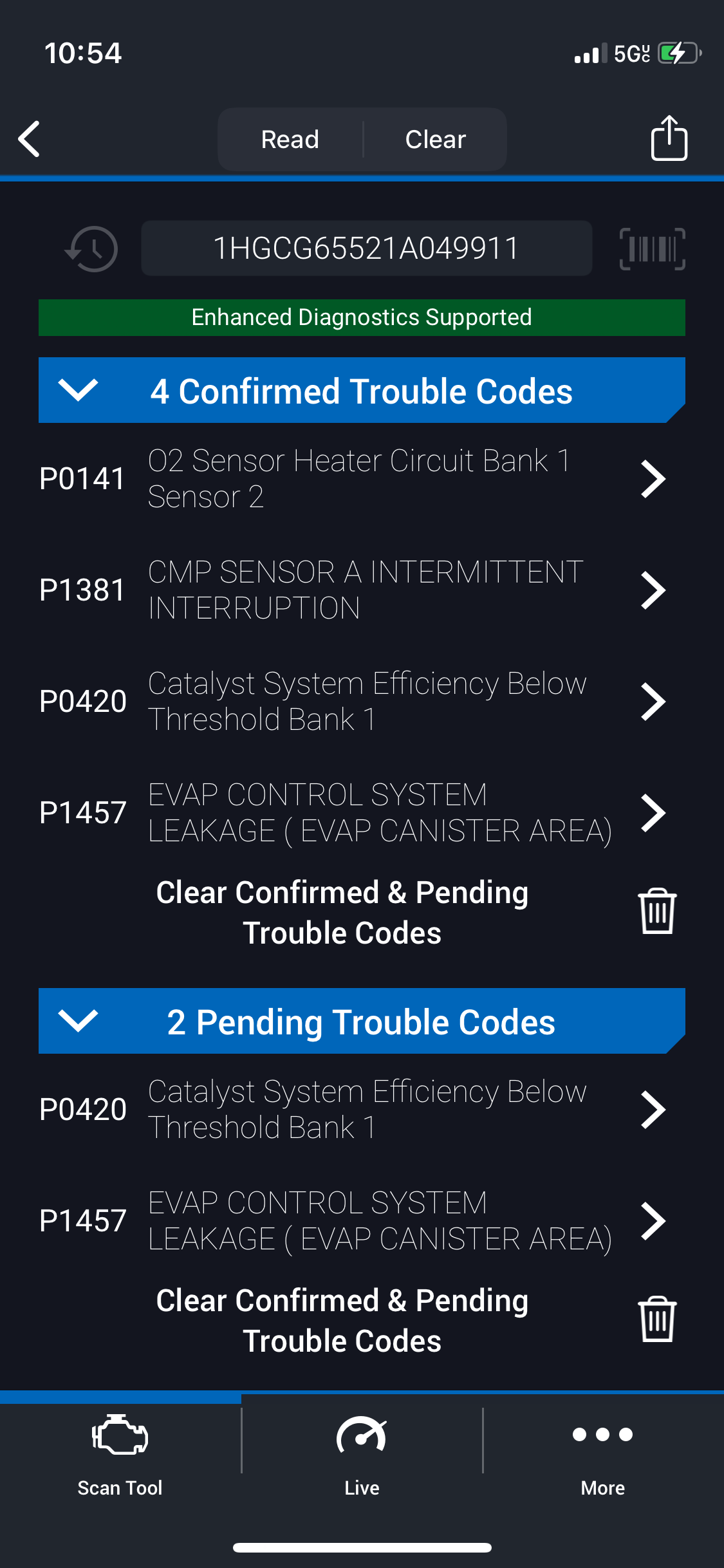Tap the trash icon under confirmed codes
Viewport: 724px width, 1568px height.
tap(657, 911)
